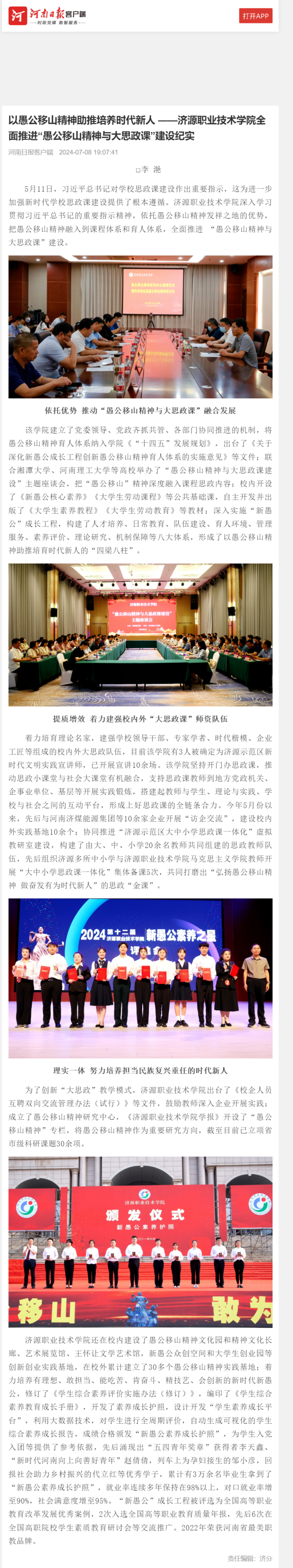293x1568 pixels.
Task: Tap the 打开APP button
Action: click(x=255, y=16)
